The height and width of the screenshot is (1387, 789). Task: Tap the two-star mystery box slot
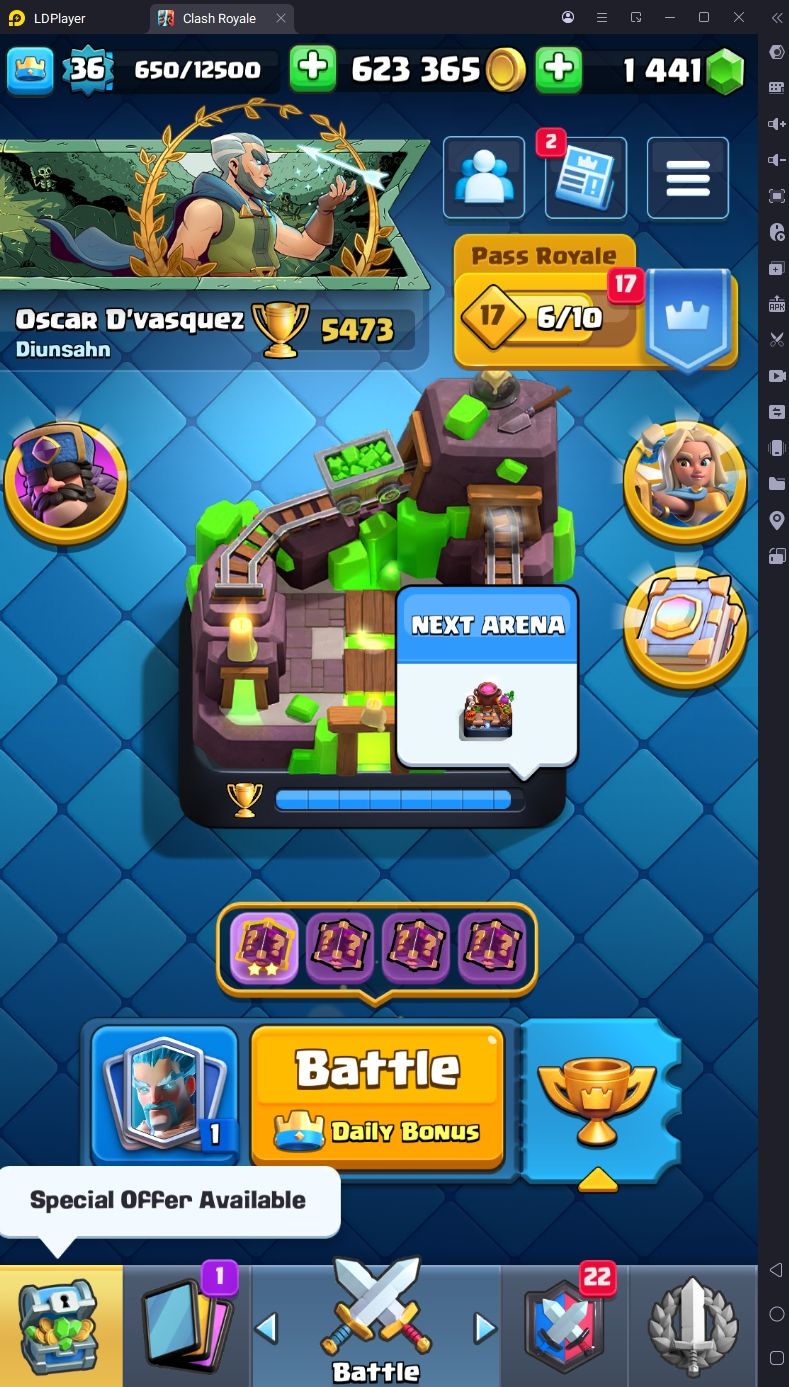pos(264,949)
